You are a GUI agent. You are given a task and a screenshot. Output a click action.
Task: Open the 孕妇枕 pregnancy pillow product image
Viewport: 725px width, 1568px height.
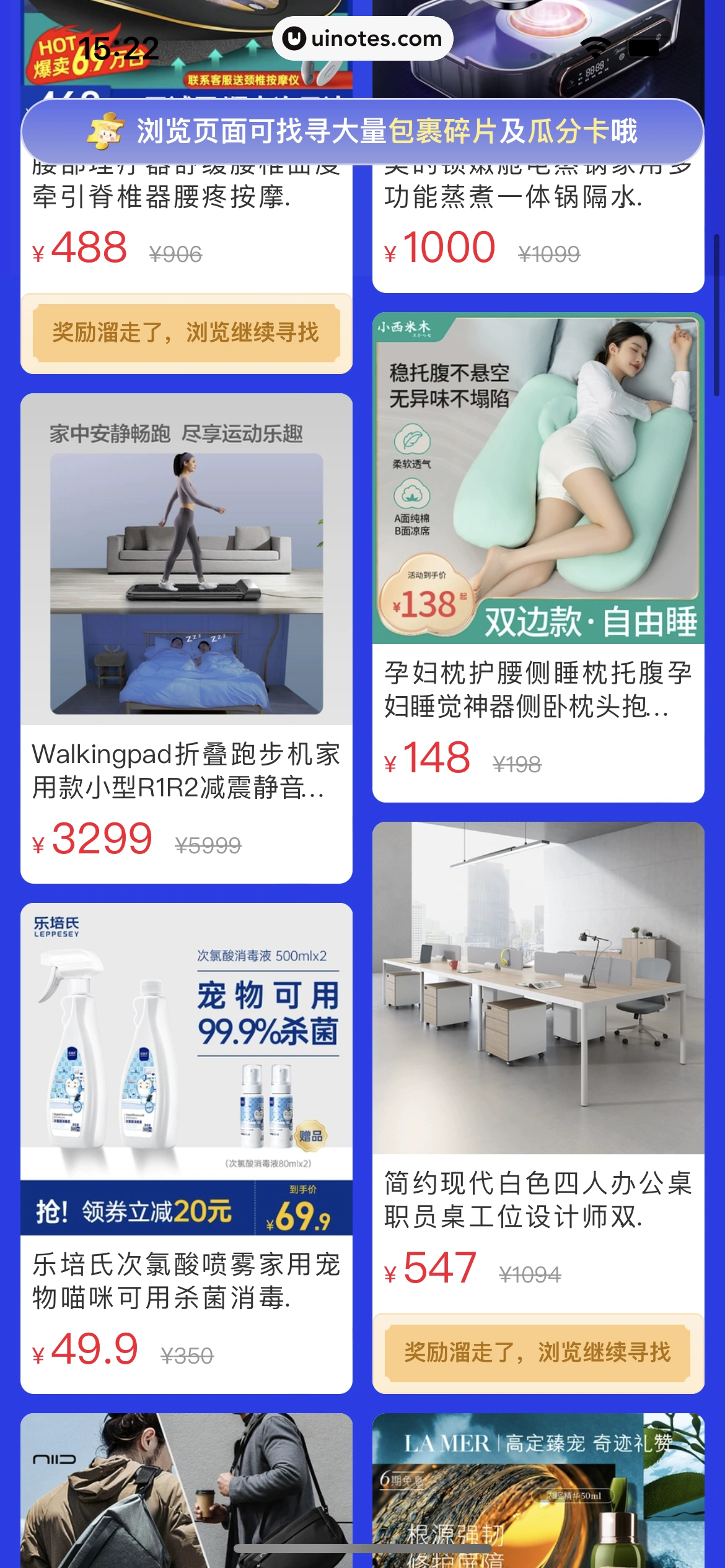click(x=537, y=477)
